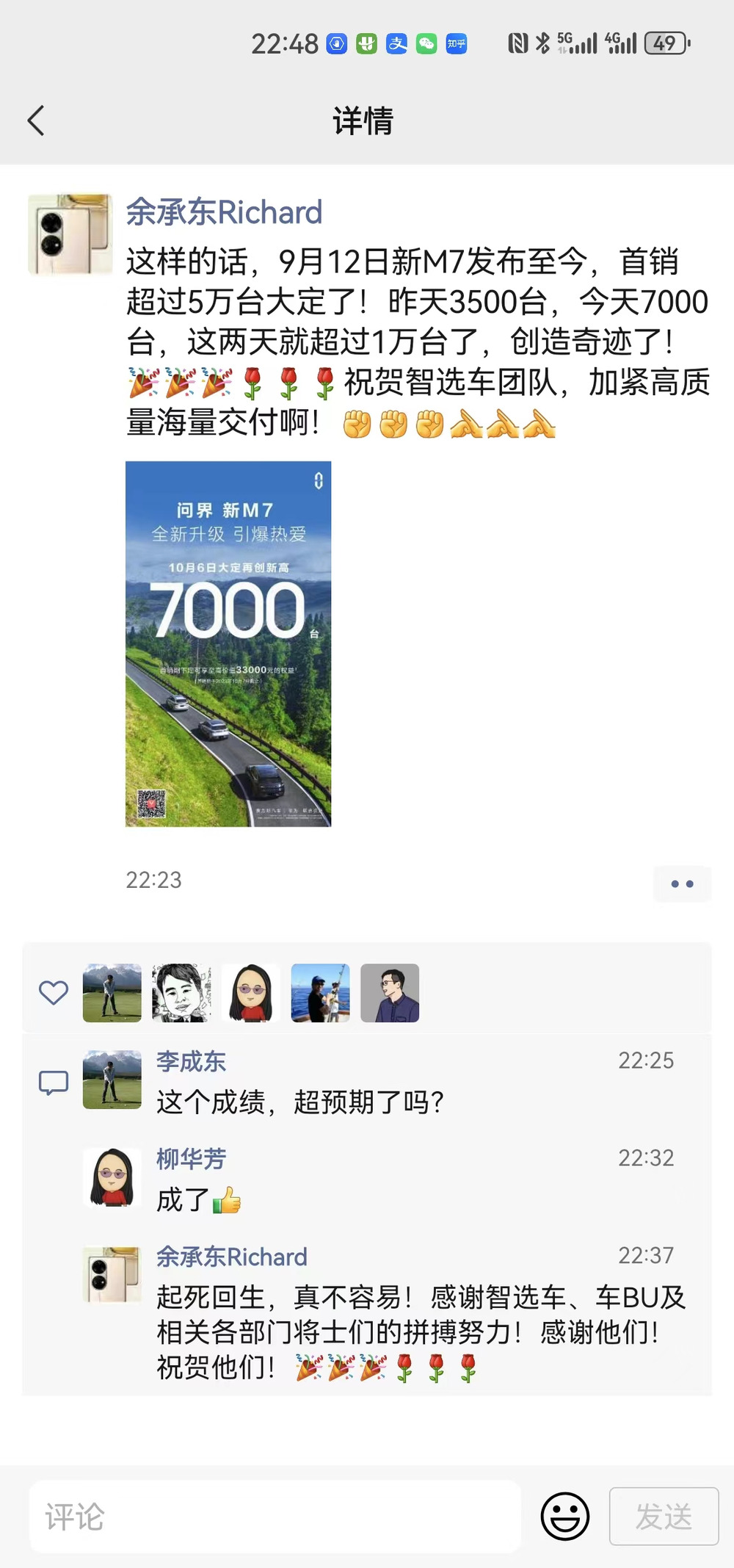Open the emoji picker
This screenshot has width=734, height=1568.
[565, 1517]
